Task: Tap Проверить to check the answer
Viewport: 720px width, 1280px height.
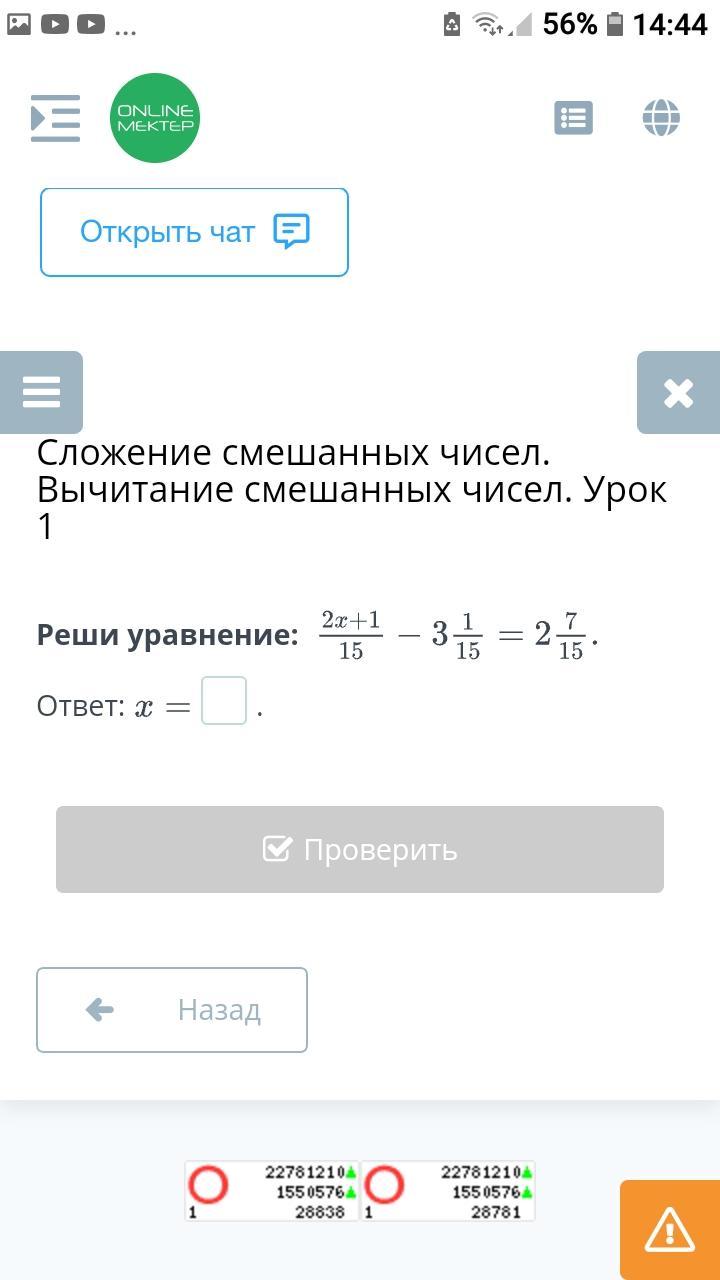Action: pos(360,849)
